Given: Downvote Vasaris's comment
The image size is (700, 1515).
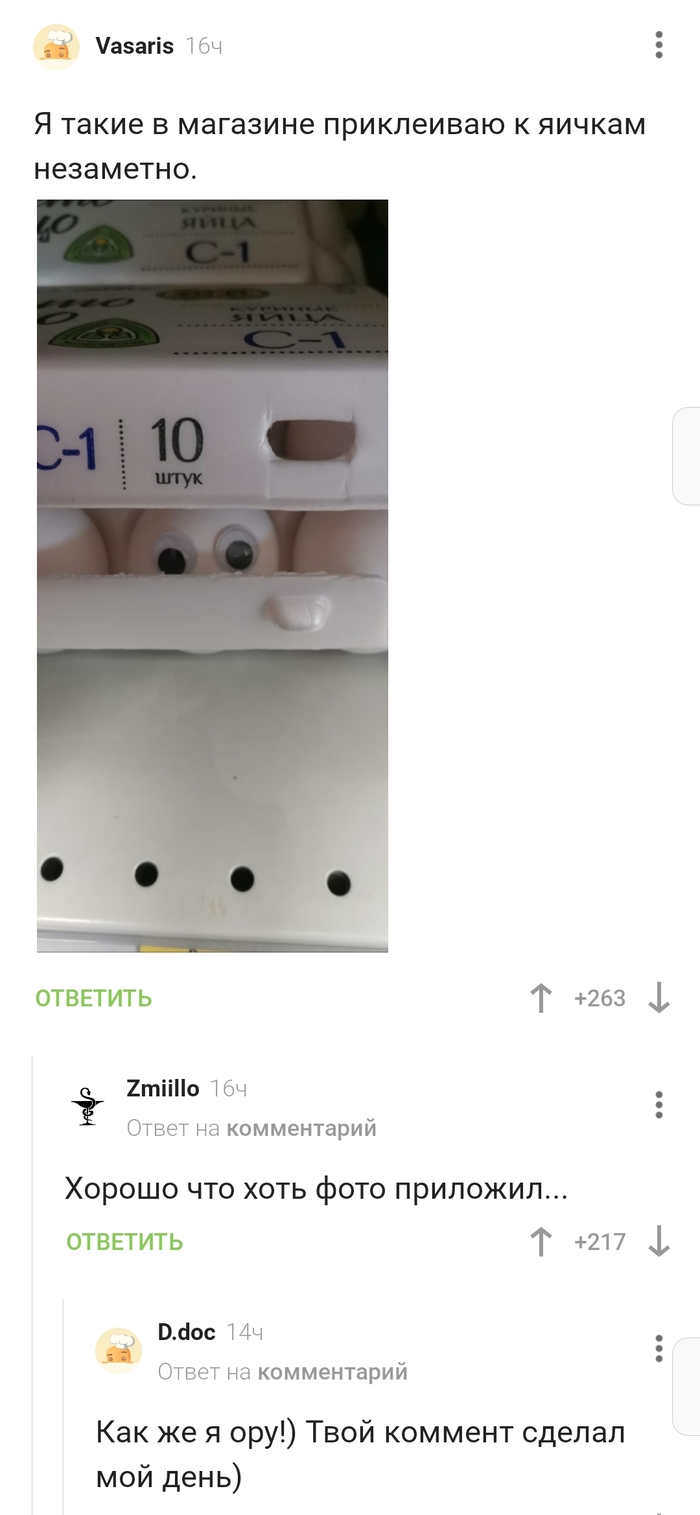Looking at the screenshot, I should [659, 998].
